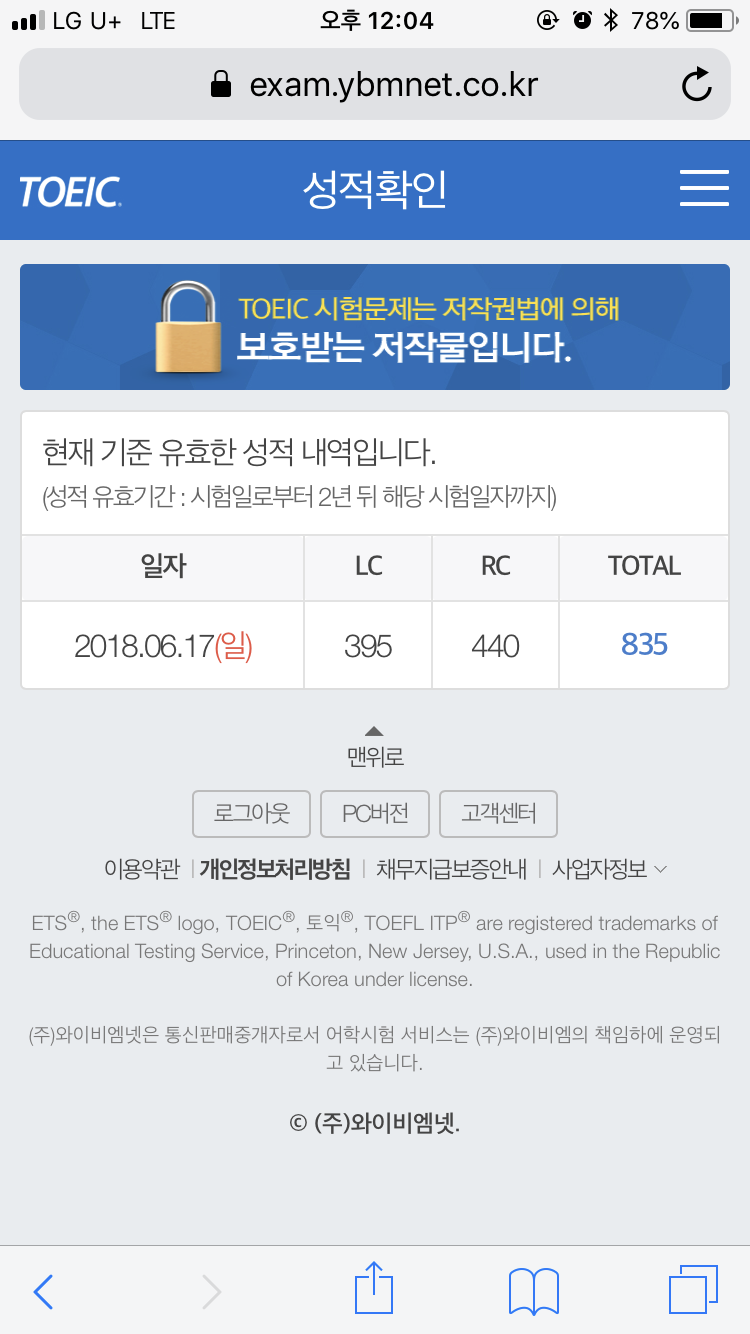
Task: Share this page
Action: (x=374, y=1289)
